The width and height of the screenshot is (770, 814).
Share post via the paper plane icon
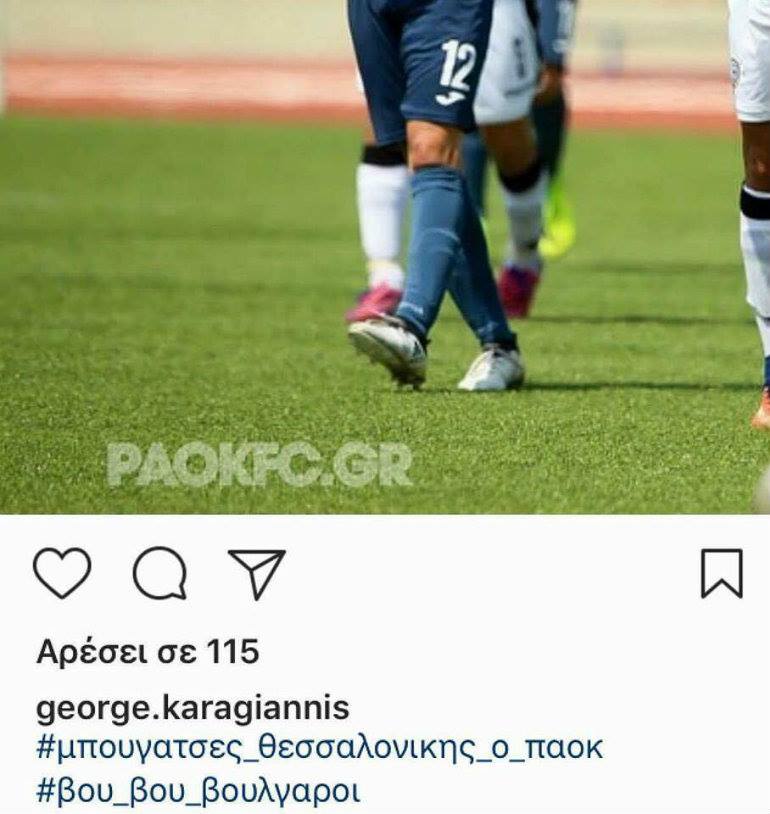[256, 574]
